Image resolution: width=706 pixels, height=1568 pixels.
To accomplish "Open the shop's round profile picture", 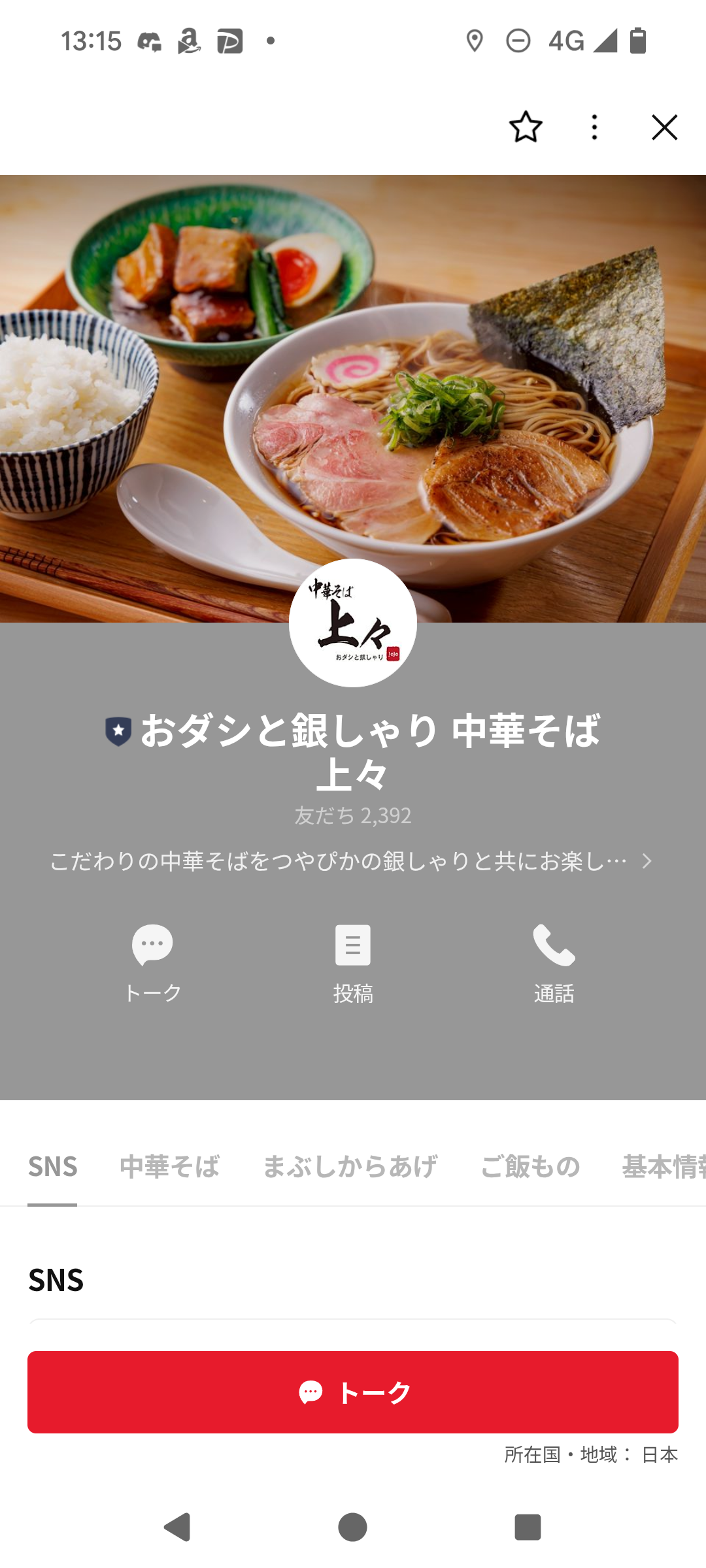I will [x=353, y=623].
